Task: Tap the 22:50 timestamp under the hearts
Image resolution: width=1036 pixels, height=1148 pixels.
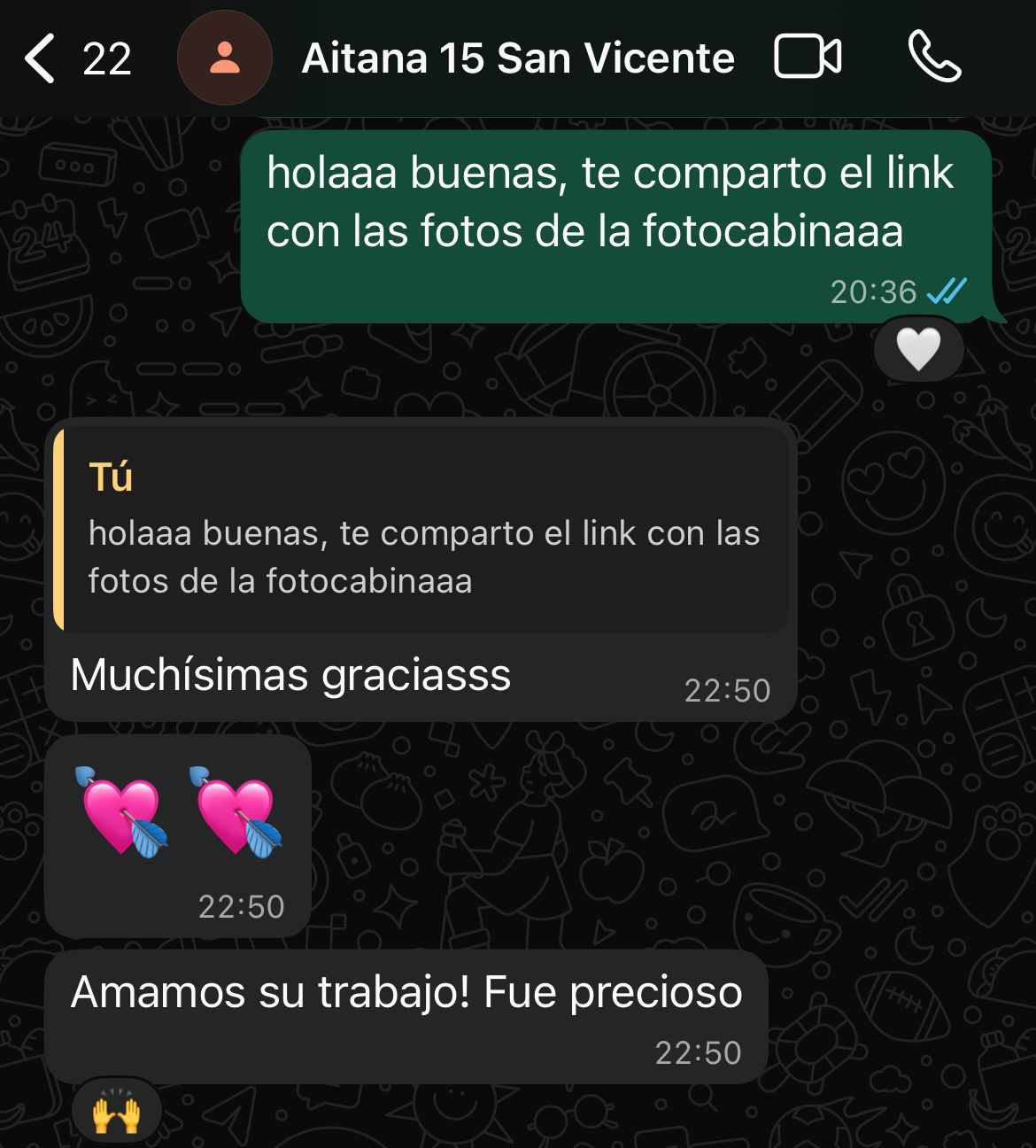Action: tap(241, 906)
